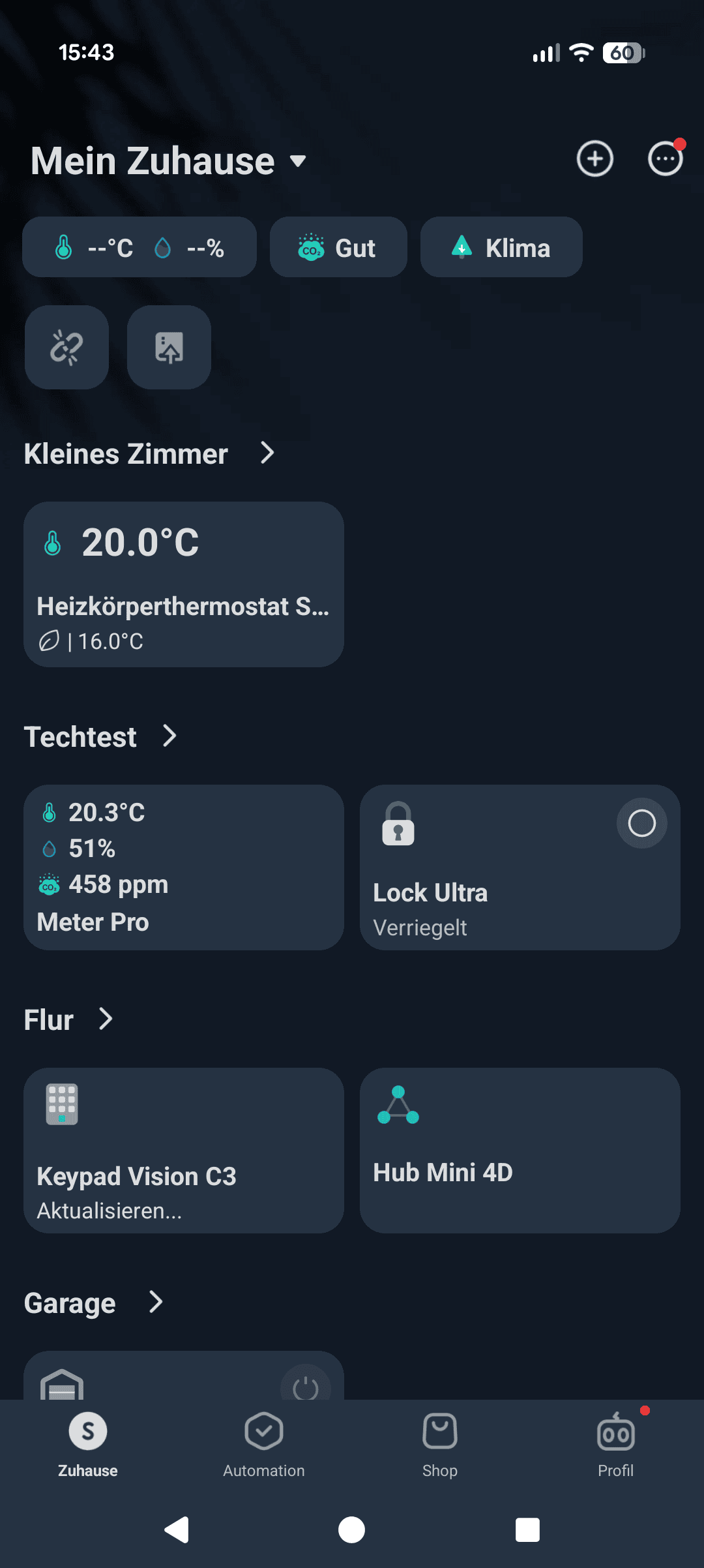Screen dimensions: 704x1568
Task: Open the Hub Mini 4D card
Action: click(x=520, y=1151)
